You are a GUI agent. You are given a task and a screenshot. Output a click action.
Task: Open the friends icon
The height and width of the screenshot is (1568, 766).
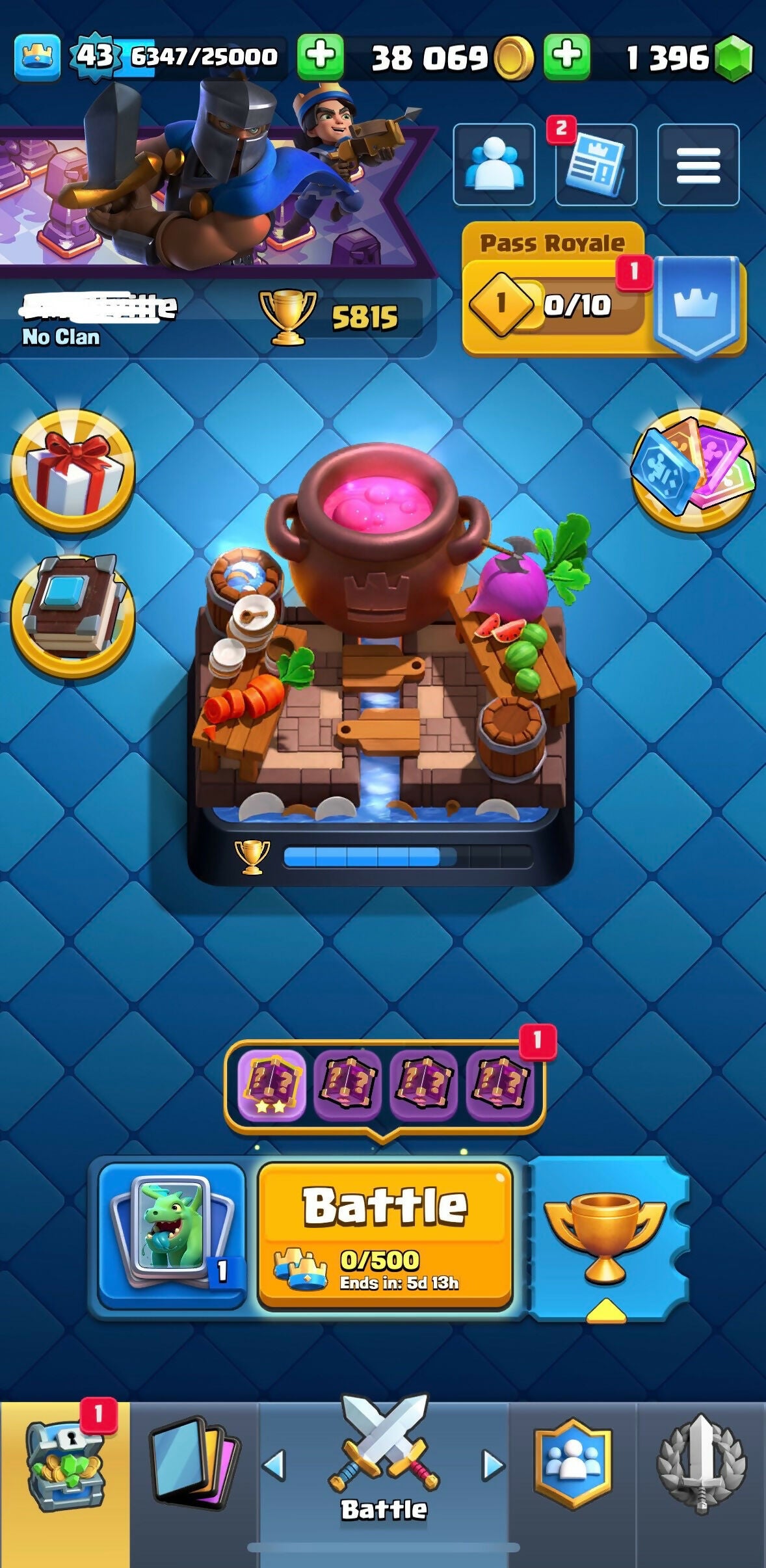494,165
